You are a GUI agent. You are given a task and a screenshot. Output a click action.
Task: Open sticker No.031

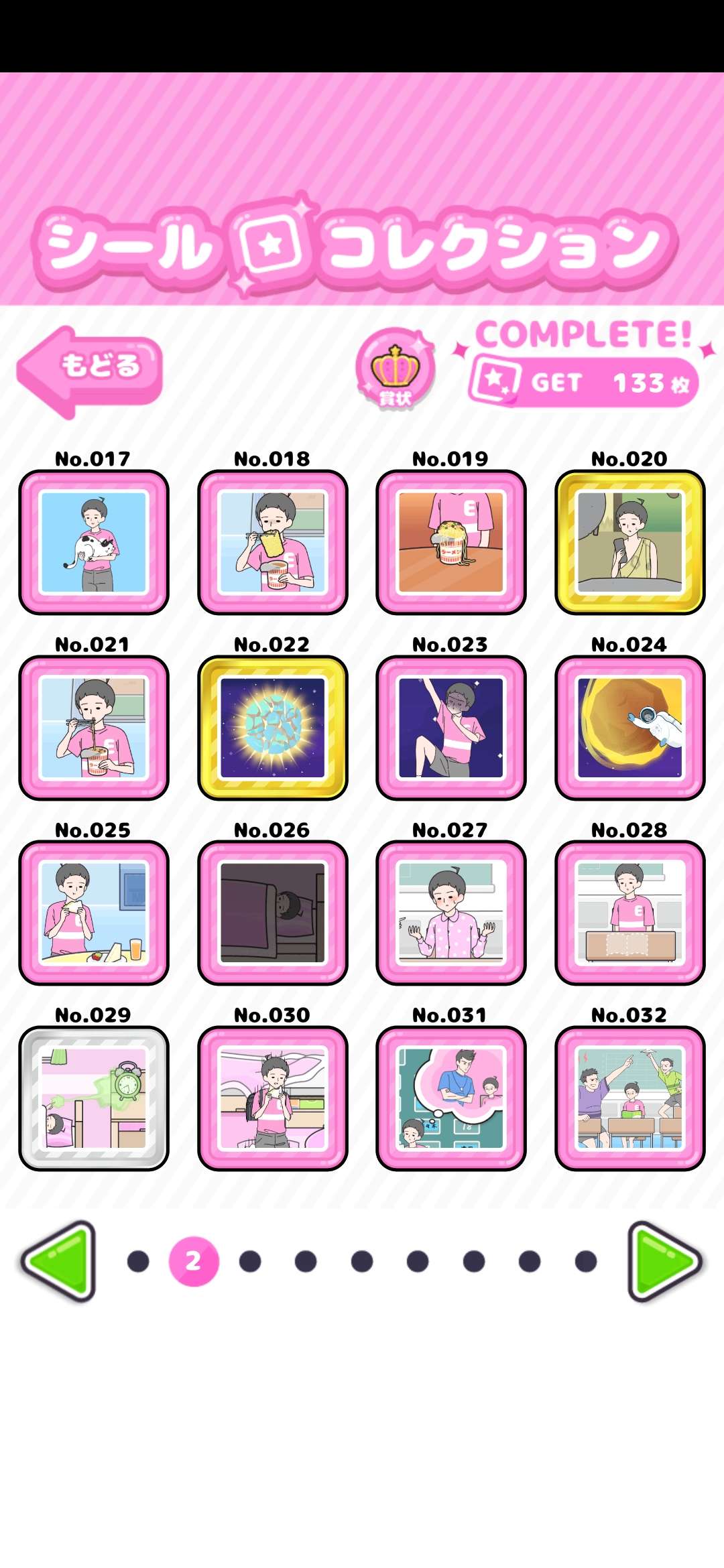451,1098
